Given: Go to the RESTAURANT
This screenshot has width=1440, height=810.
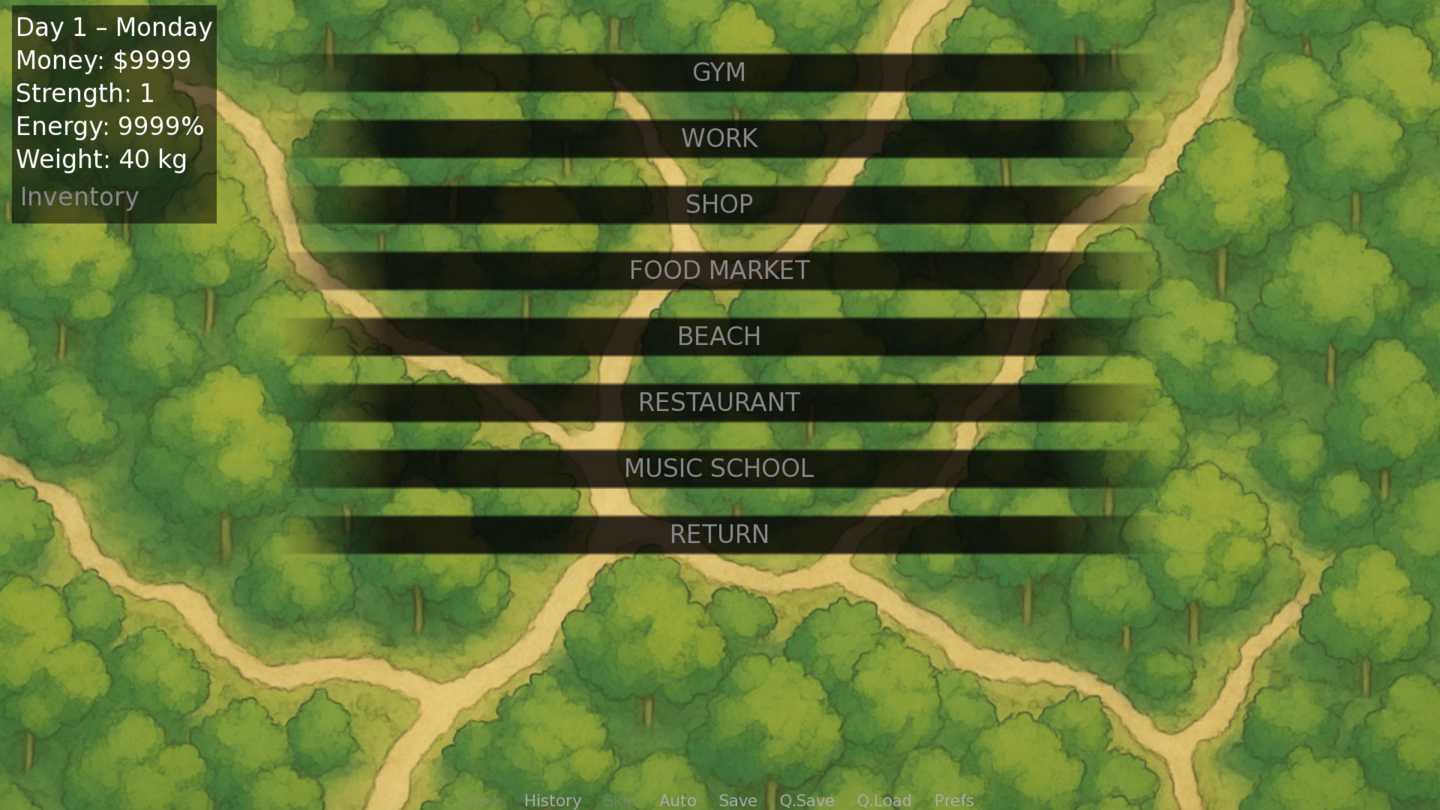Looking at the screenshot, I should pos(719,402).
